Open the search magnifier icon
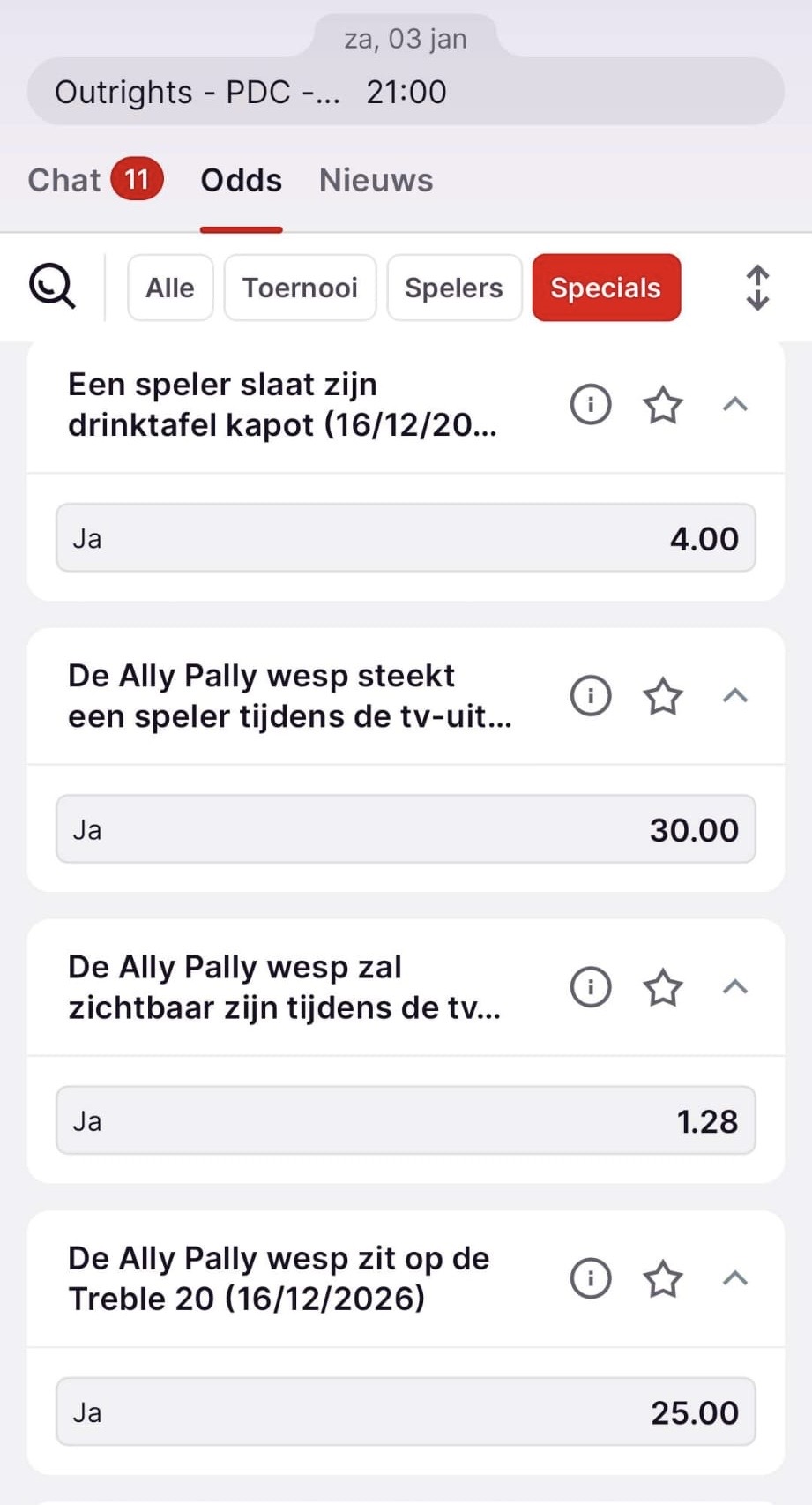 [x=53, y=288]
